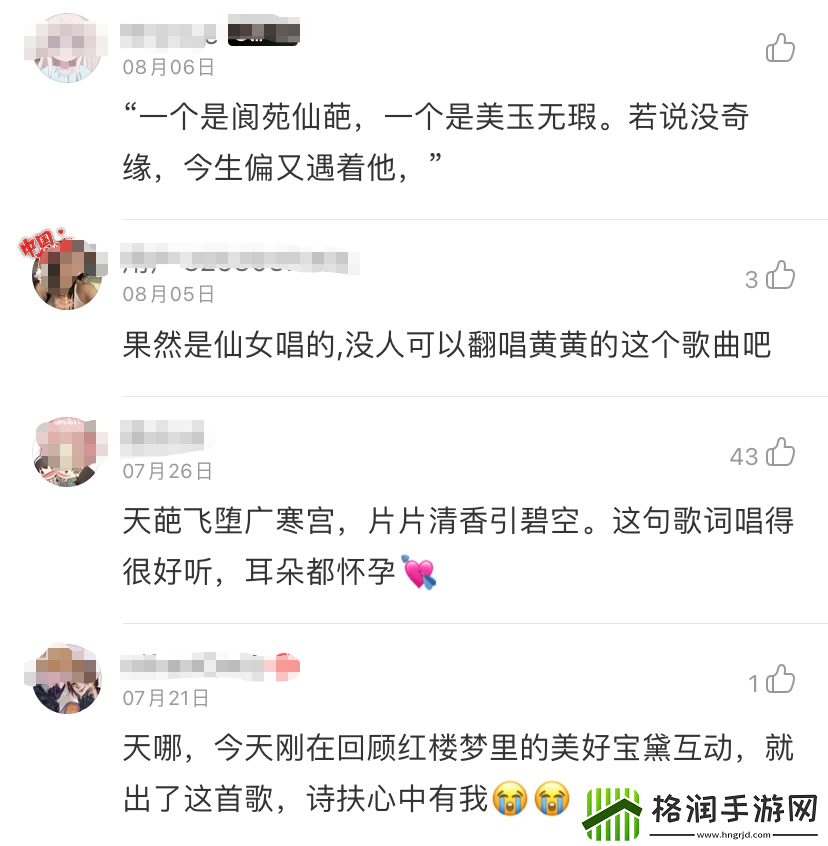Screen dimensions: 828x846
Task: Tap the second 😭 emoji in the bottom comment
Action: tap(548, 797)
